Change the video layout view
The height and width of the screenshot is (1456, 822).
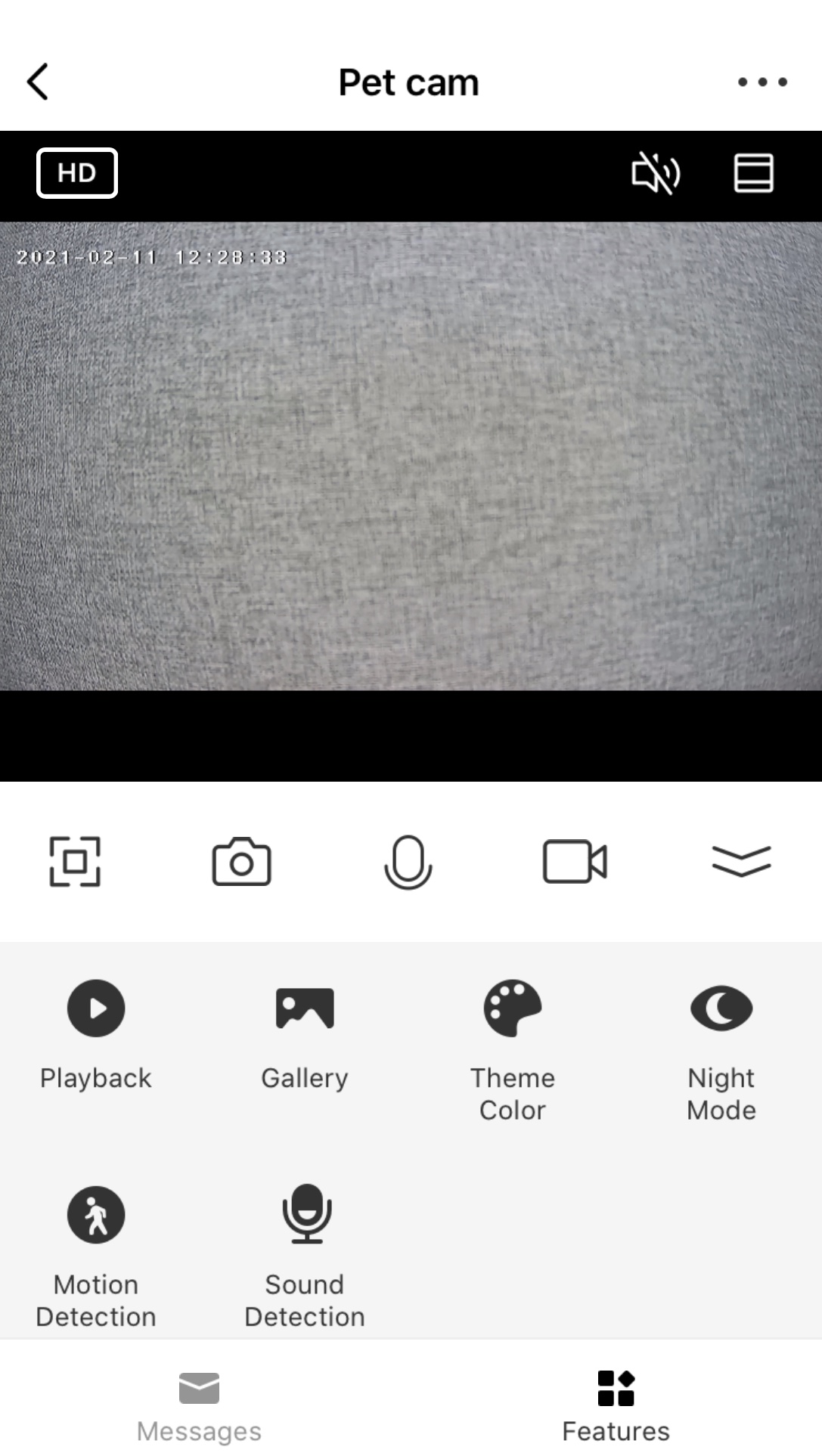pyautogui.click(x=753, y=173)
